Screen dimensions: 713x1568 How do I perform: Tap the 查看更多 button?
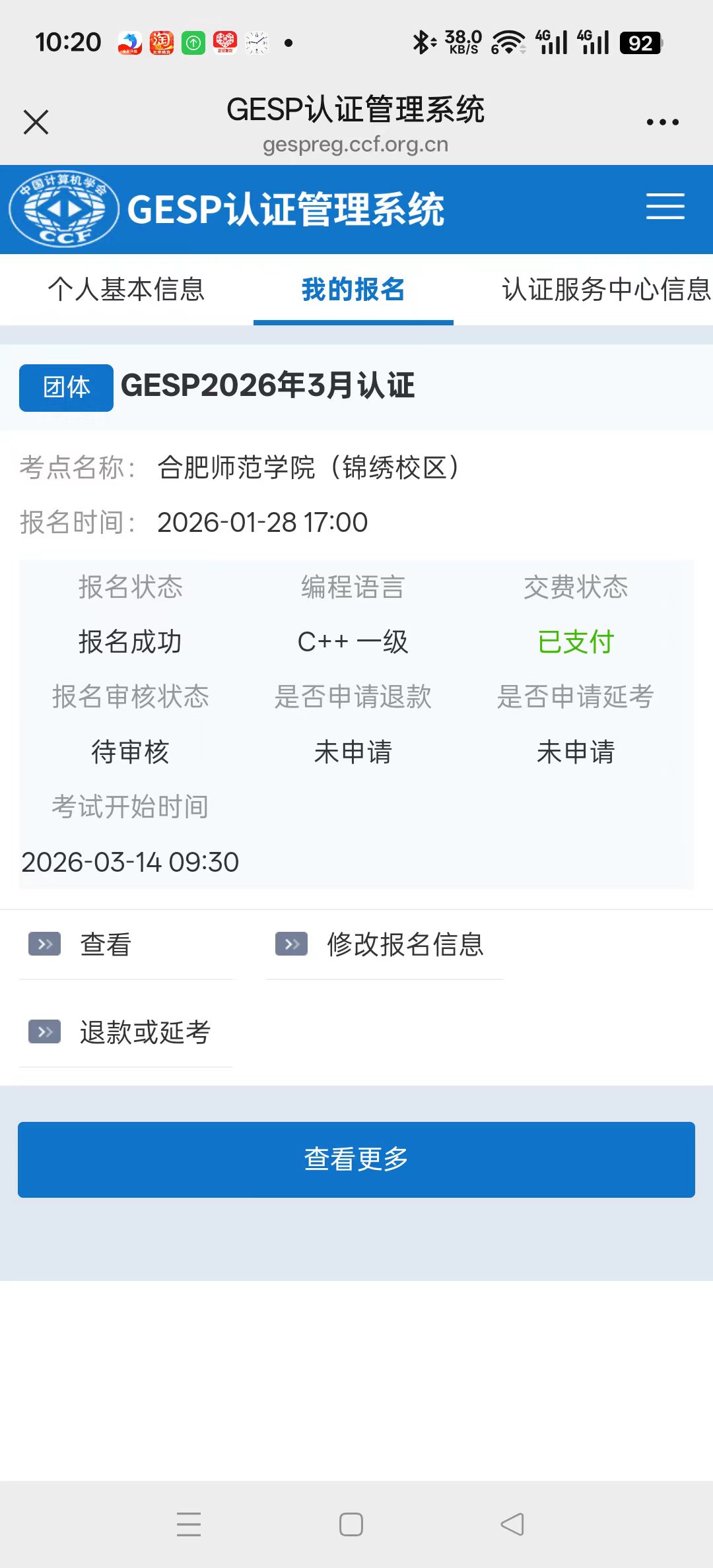pyautogui.click(x=356, y=1160)
